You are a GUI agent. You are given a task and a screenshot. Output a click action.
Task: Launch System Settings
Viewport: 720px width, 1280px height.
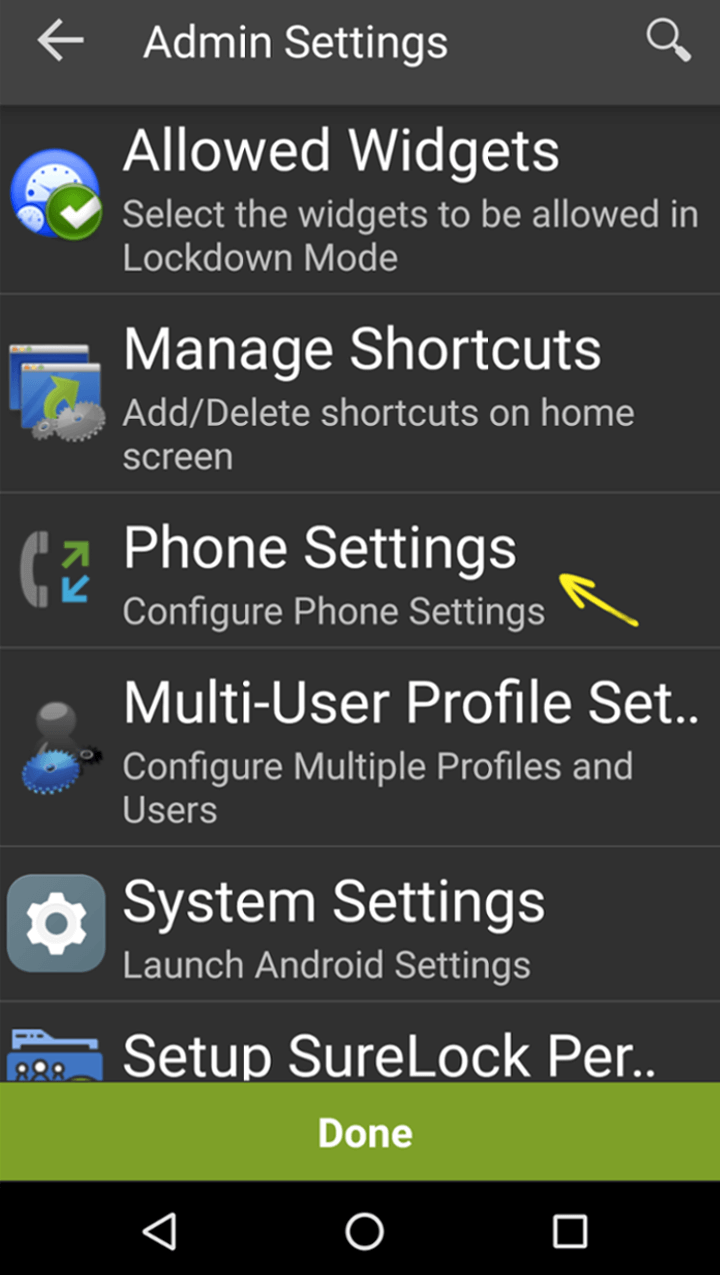click(x=360, y=923)
